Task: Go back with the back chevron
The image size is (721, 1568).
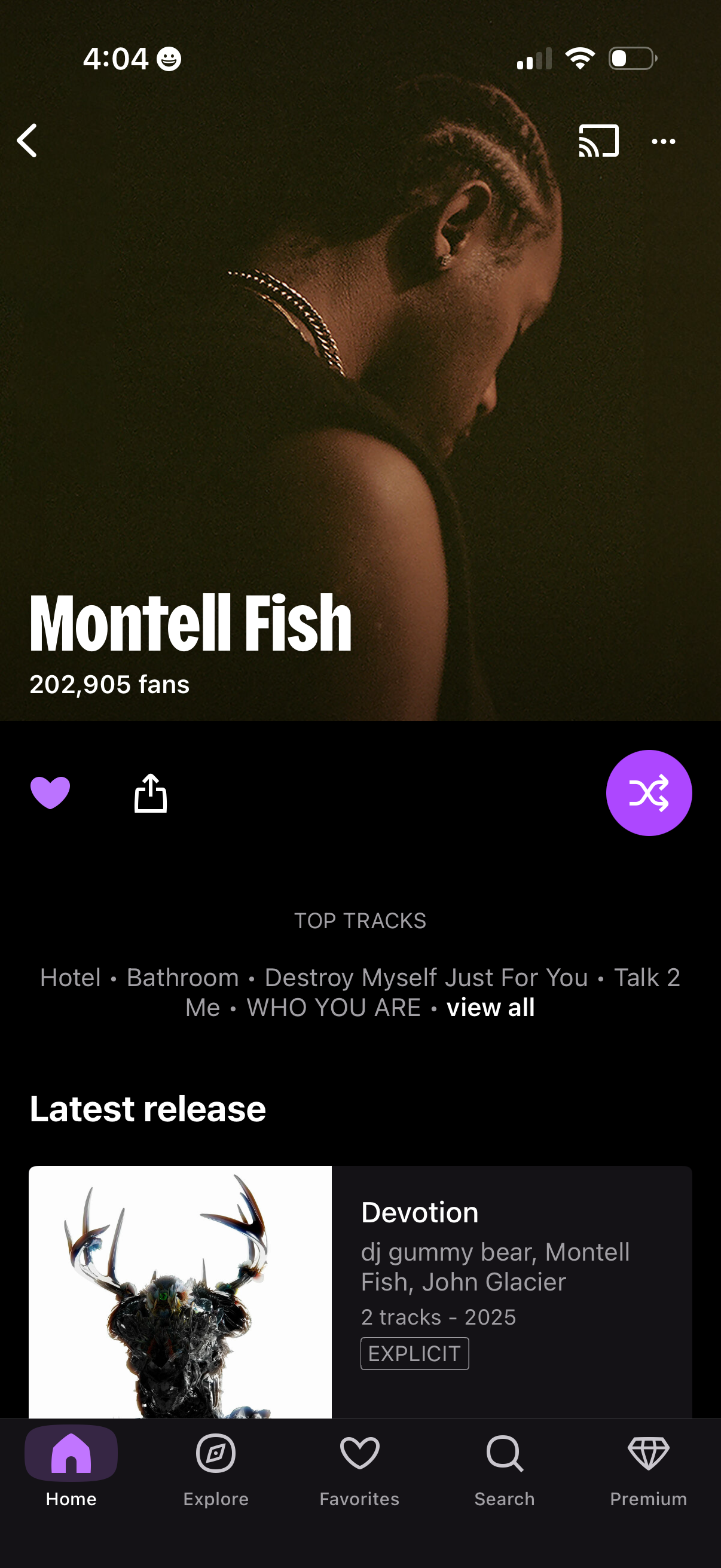Action: tap(27, 141)
